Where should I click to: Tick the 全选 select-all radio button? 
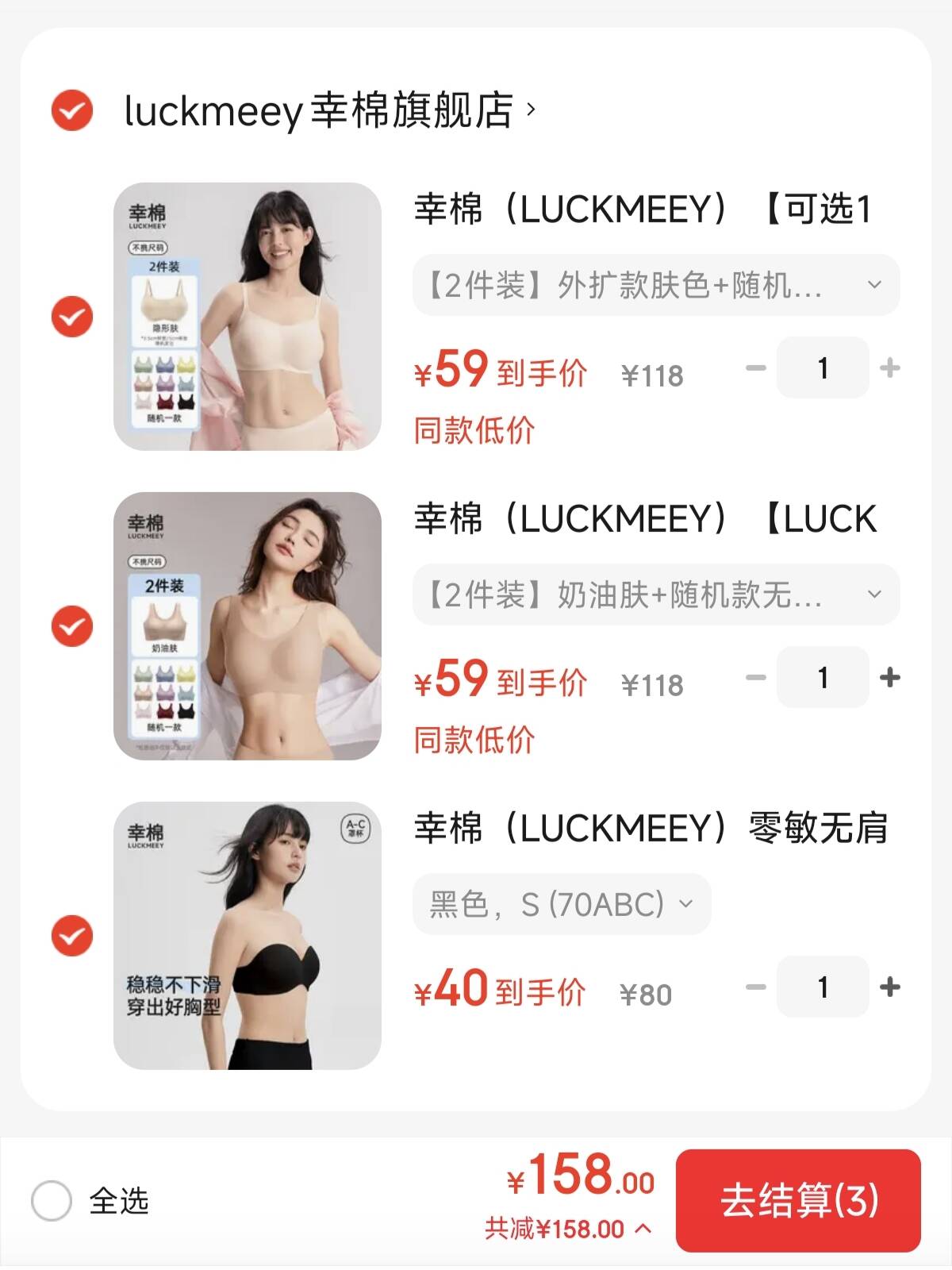52,1200
